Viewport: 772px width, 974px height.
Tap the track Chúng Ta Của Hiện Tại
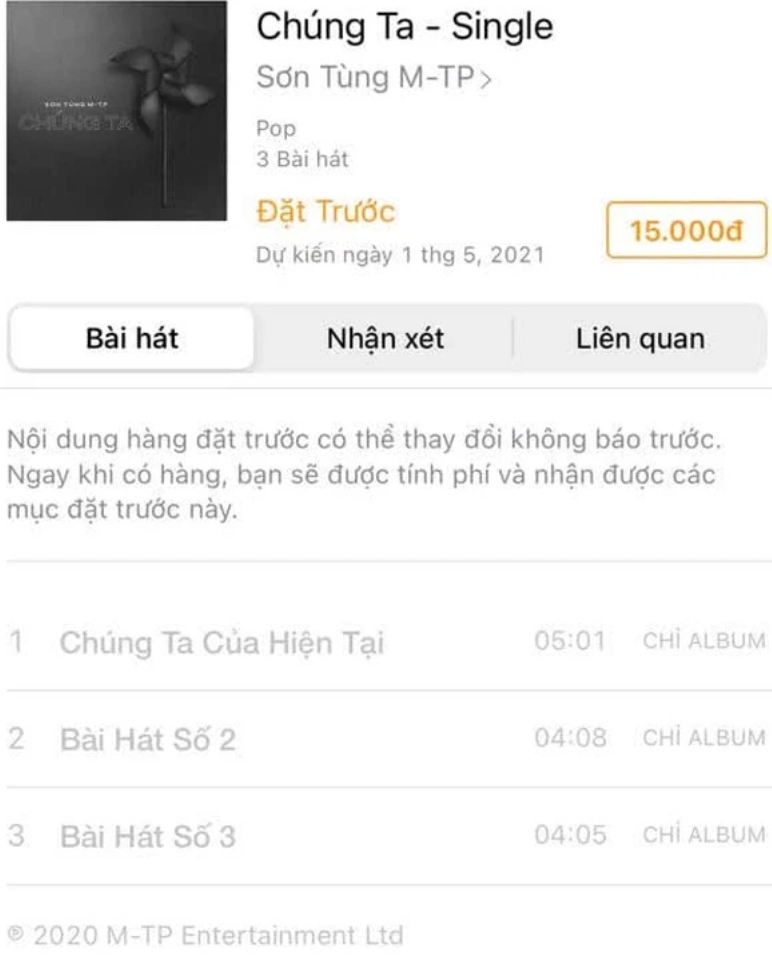click(221, 642)
